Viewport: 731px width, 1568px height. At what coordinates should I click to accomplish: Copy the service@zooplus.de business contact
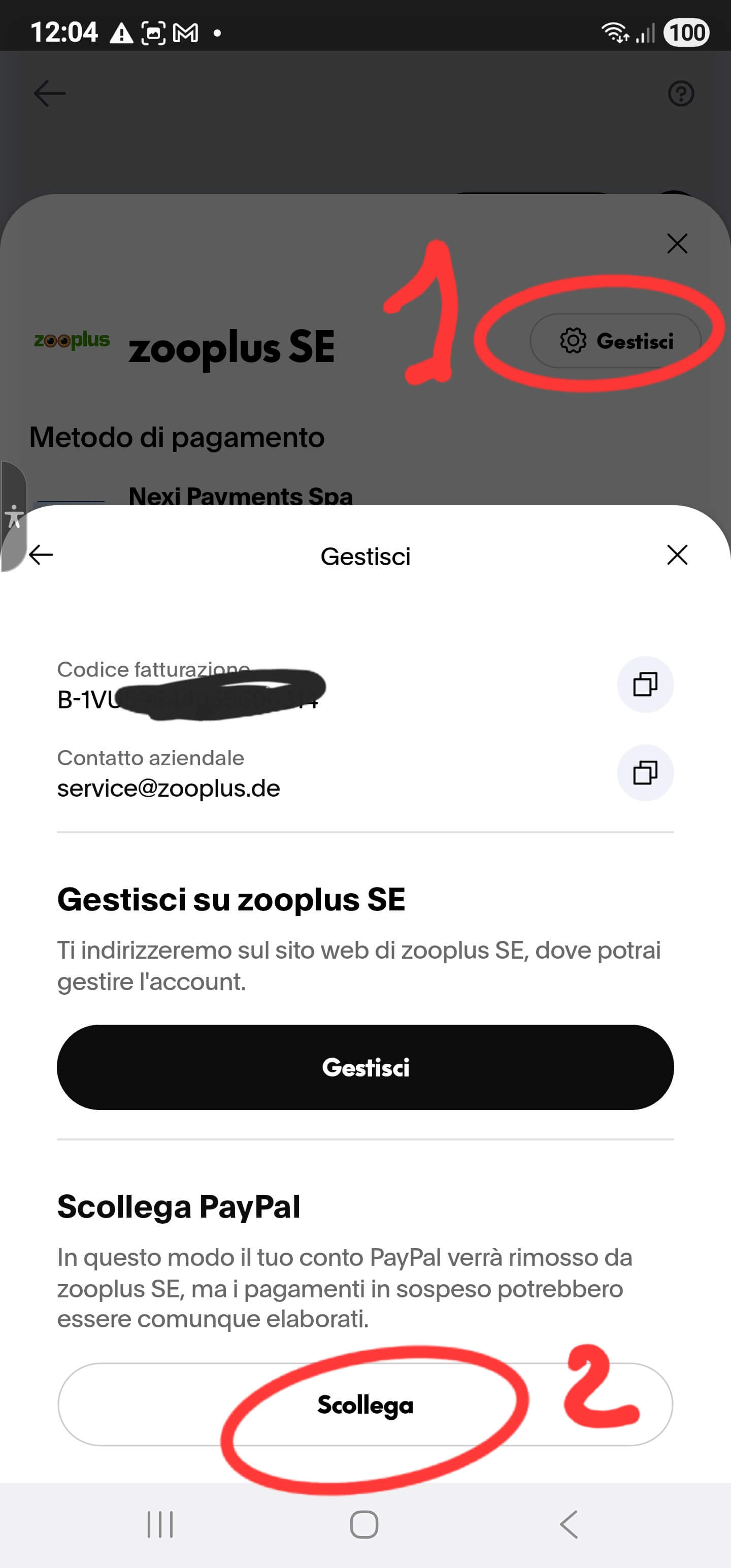click(645, 772)
